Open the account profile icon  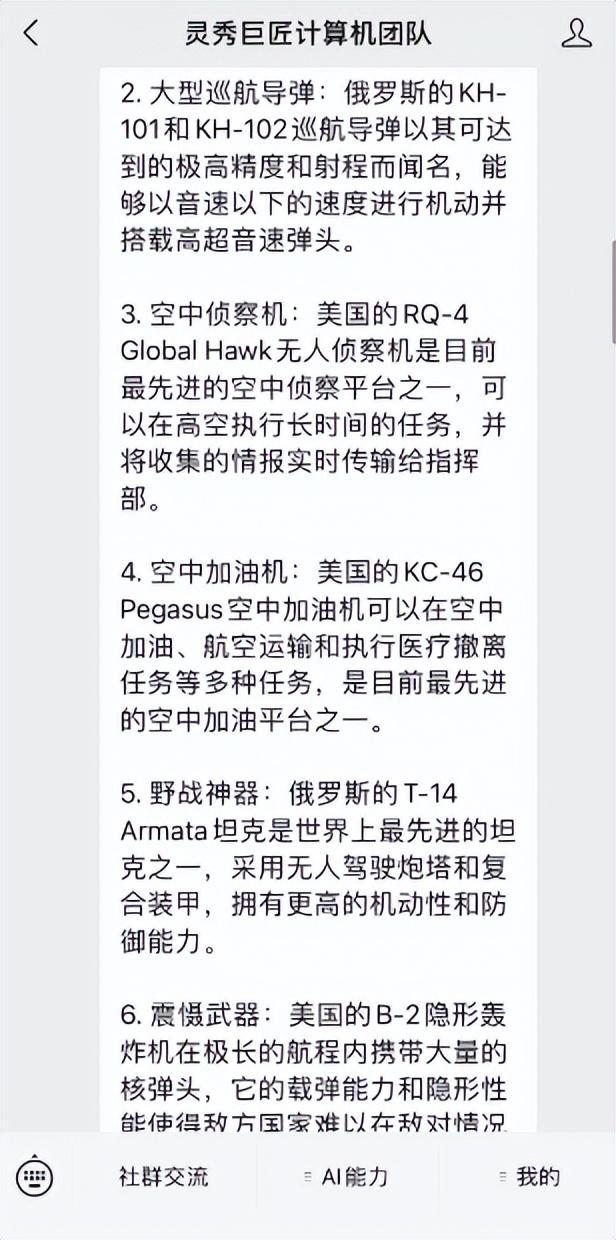pos(576,33)
